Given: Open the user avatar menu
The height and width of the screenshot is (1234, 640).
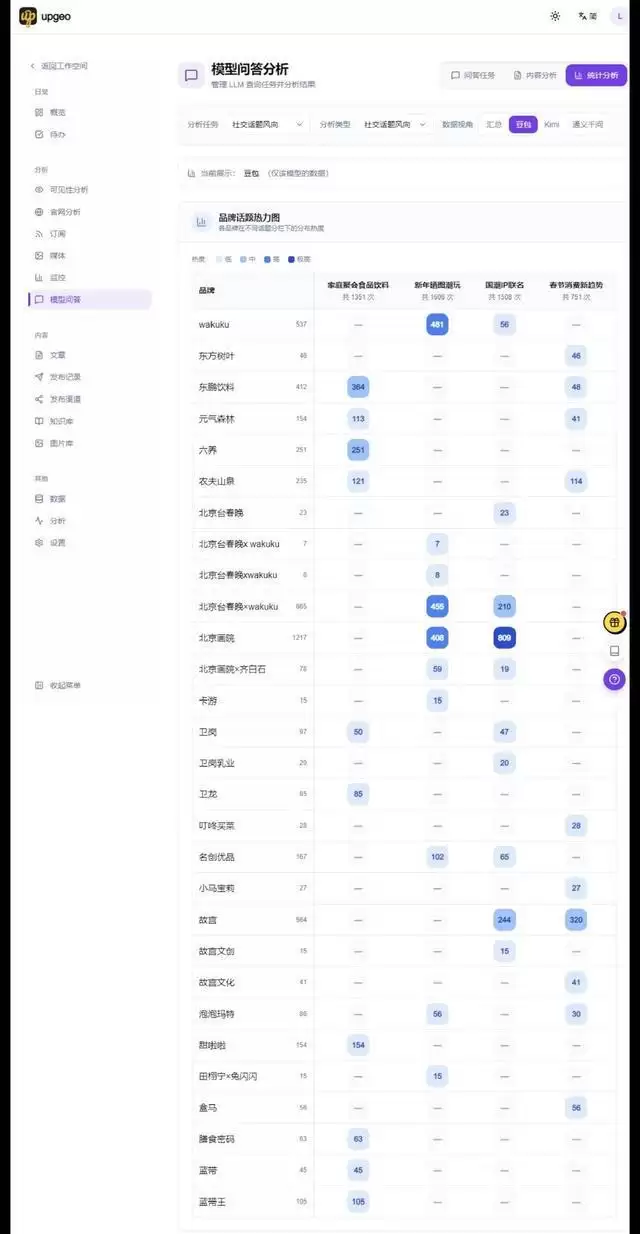Looking at the screenshot, I should click(x=621, y=16).
